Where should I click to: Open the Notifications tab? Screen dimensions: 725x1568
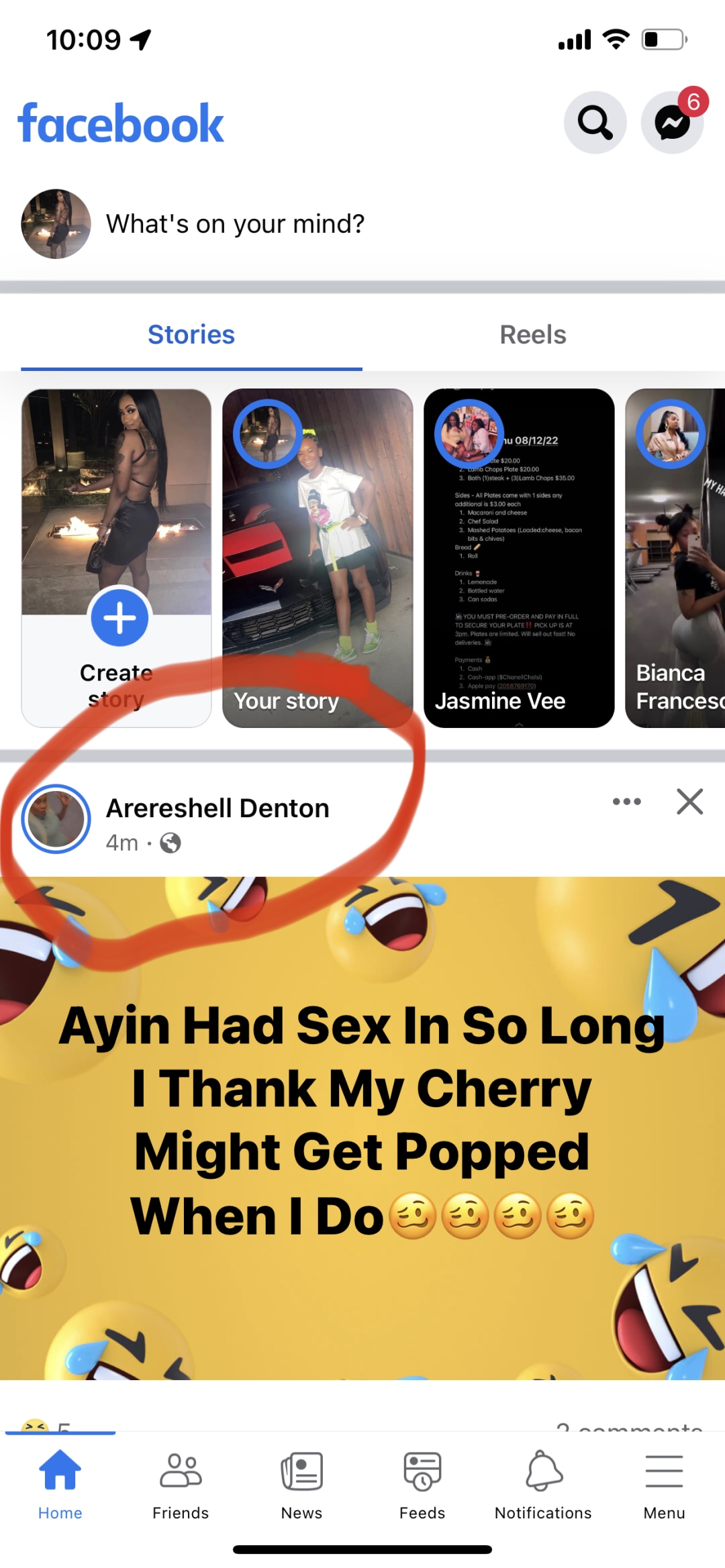tap(543, 1485)
